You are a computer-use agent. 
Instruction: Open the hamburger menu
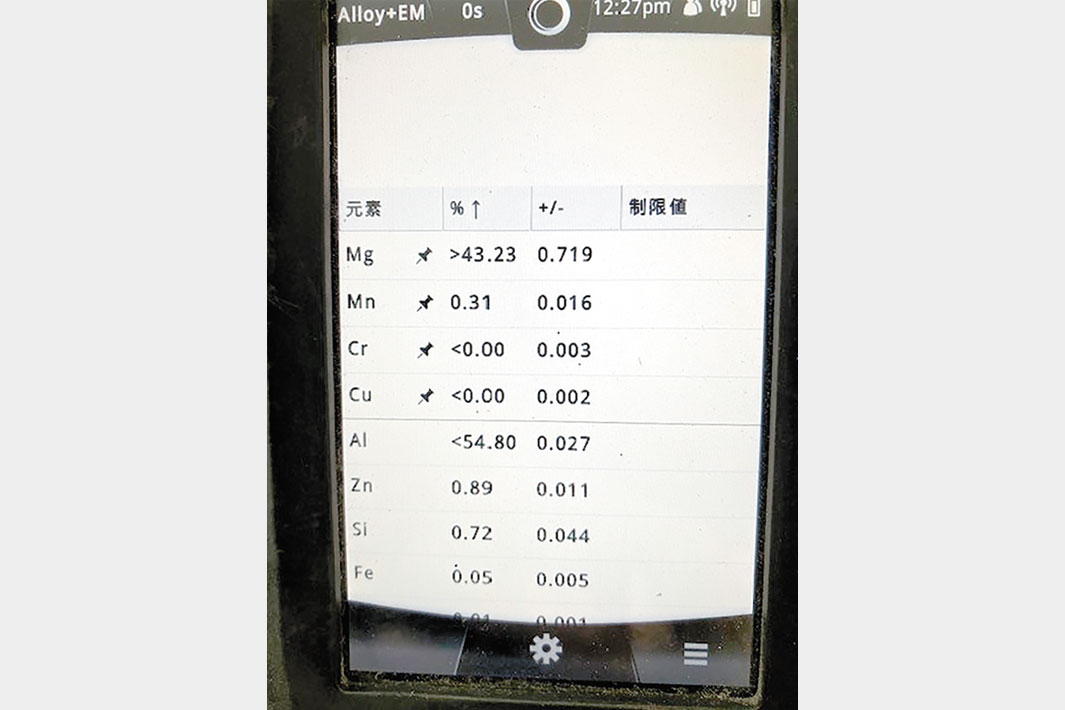coord(695,654)
